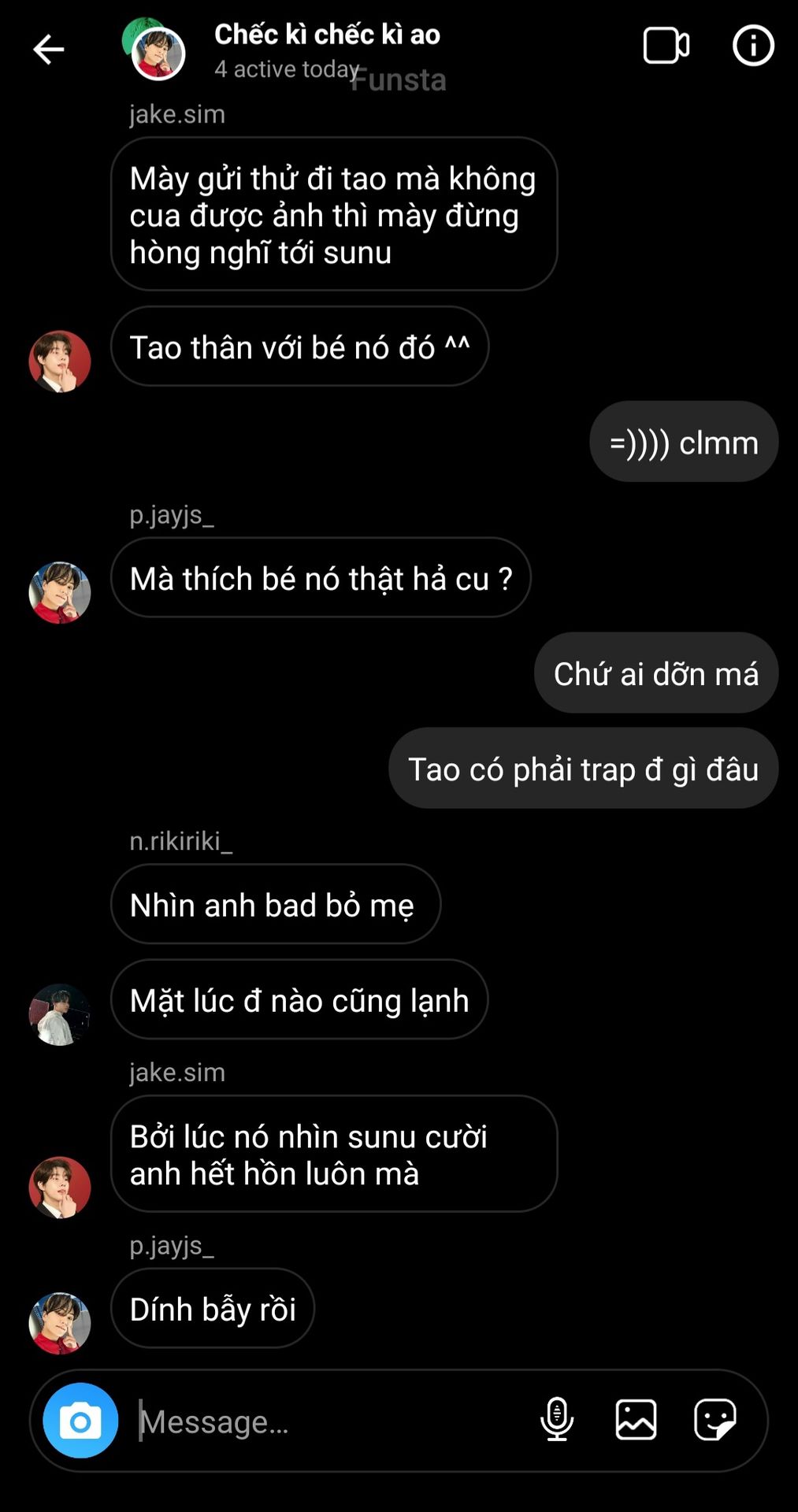Image resolution: width=798 pixels, height=1512 pixels.
Task: Open profile picture beside 'Tao thân với bé nó đó'
Action: point(60,361)
